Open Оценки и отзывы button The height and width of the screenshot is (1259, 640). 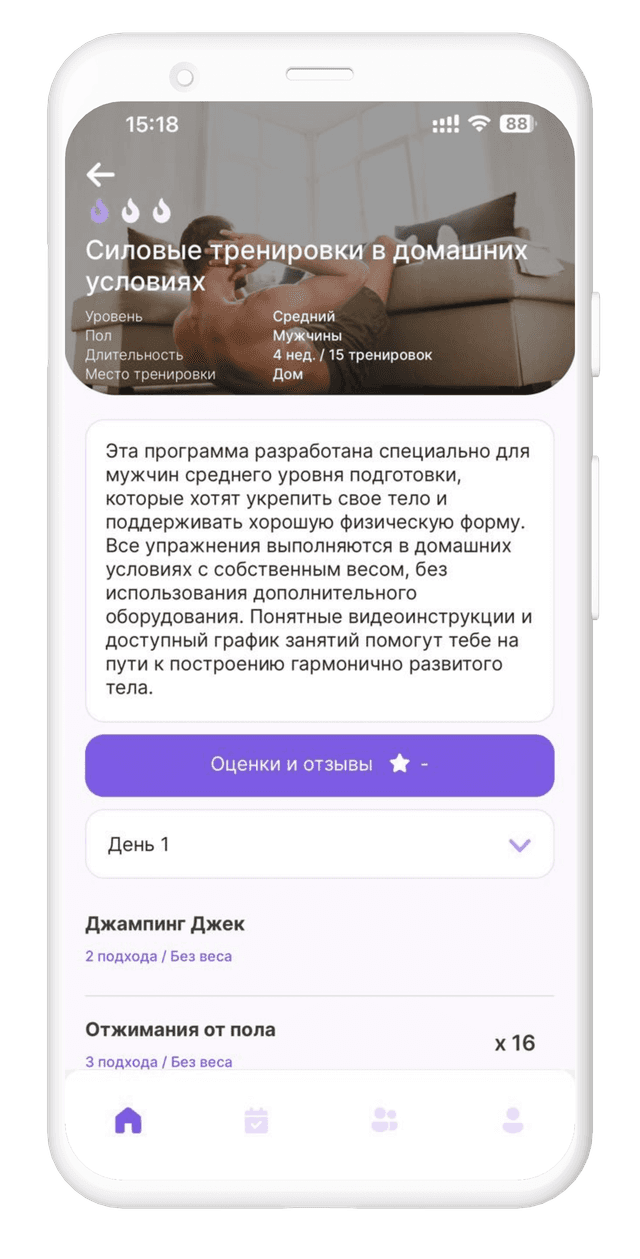pos(319,765)
